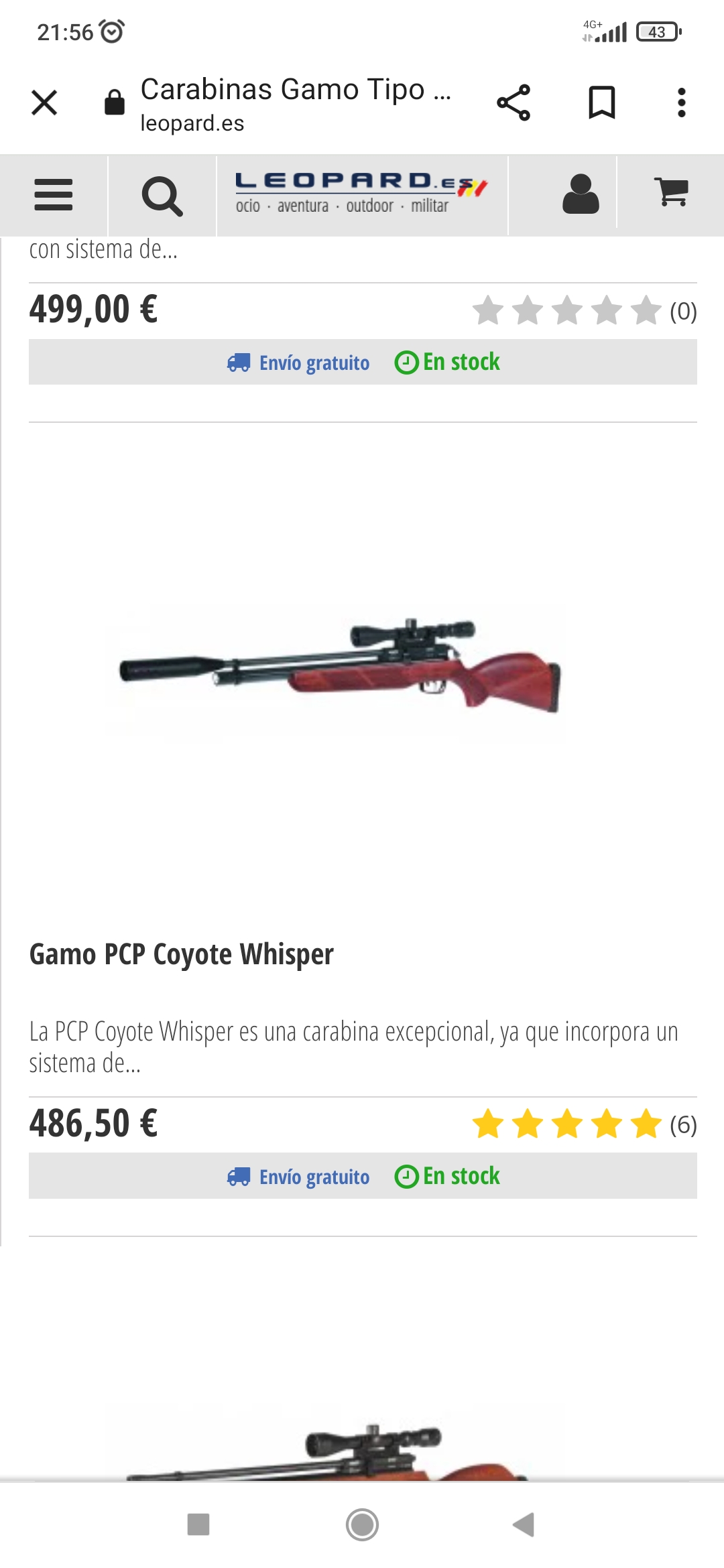724x1568 pixels.
Task: Open the browser overflow menu
Action: [681, 103]
